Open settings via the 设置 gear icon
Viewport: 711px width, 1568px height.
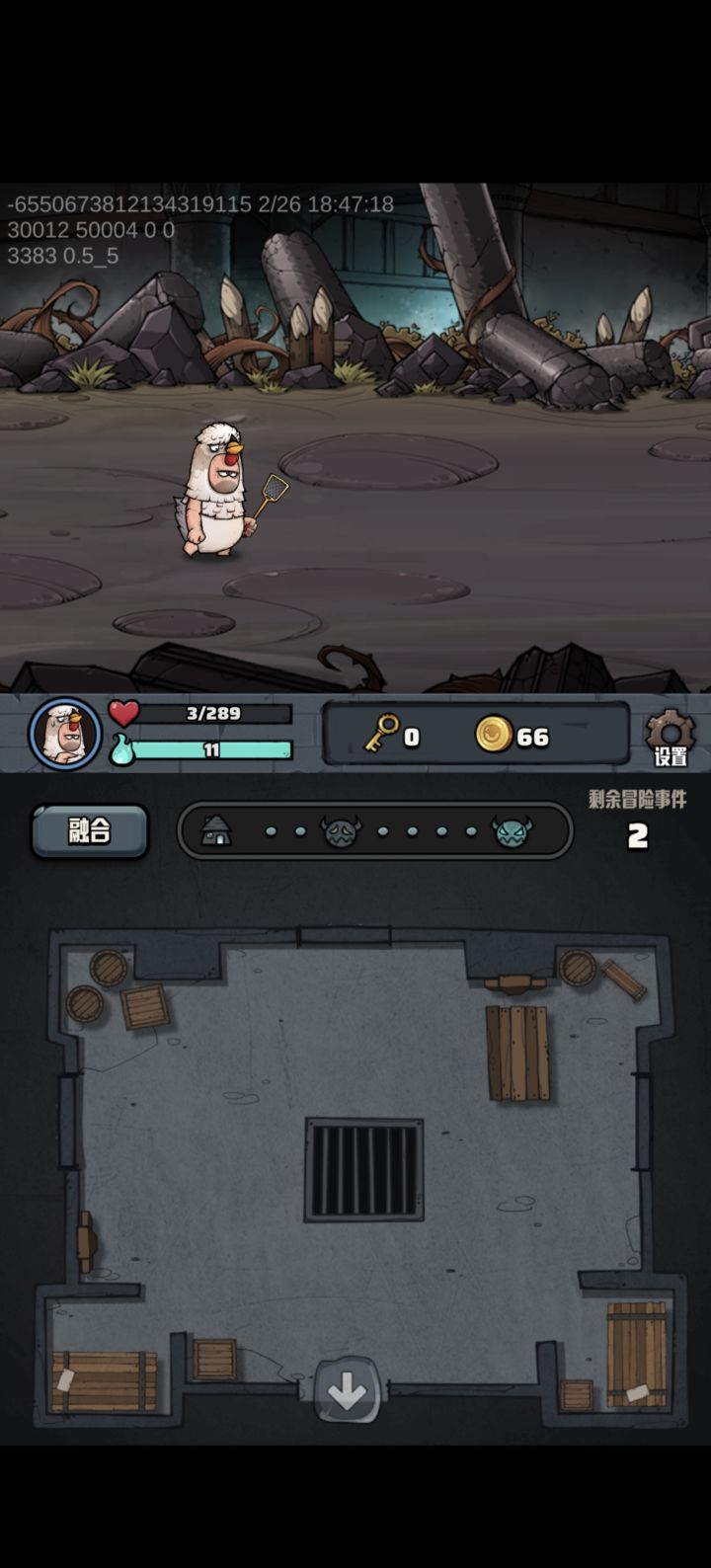670,733
